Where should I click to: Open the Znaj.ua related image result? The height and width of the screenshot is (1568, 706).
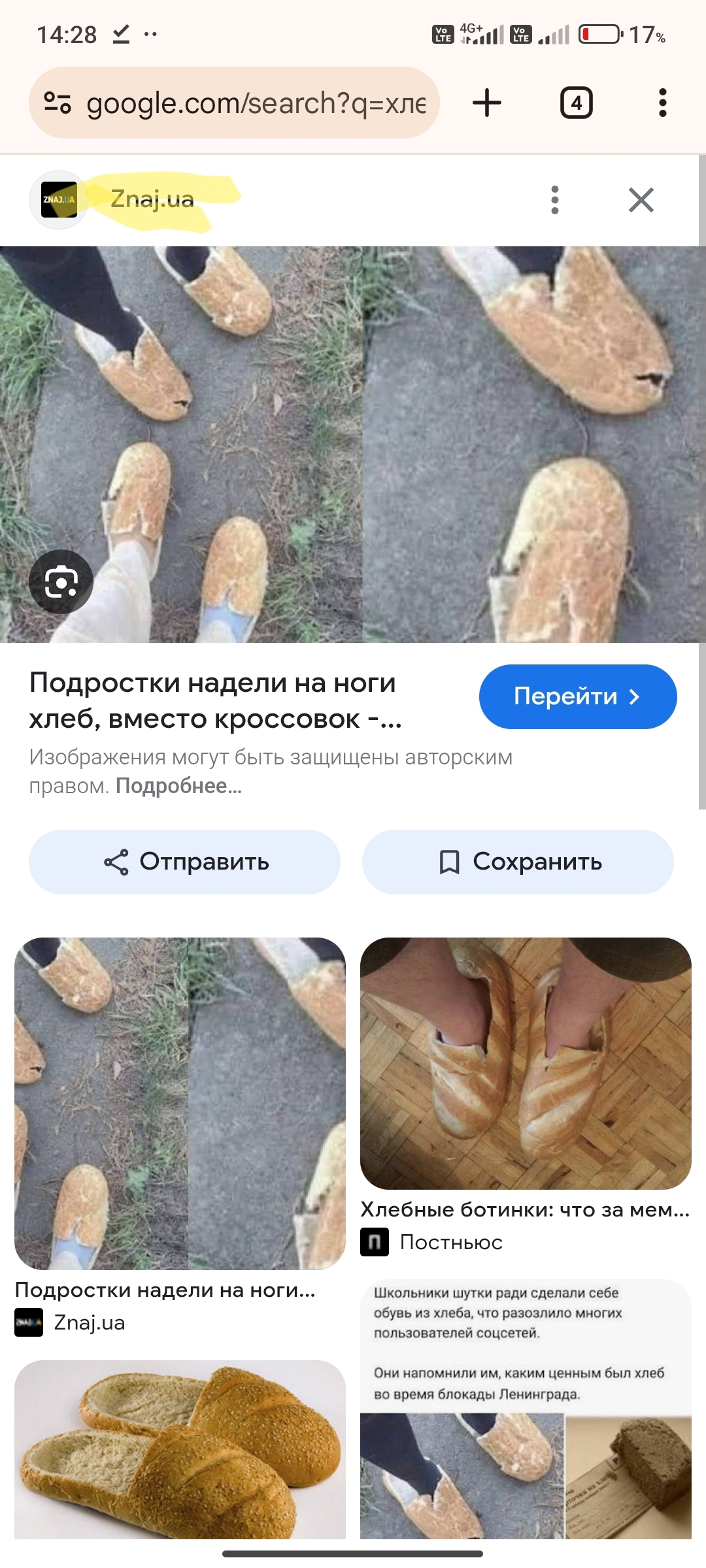point(180,1104)
